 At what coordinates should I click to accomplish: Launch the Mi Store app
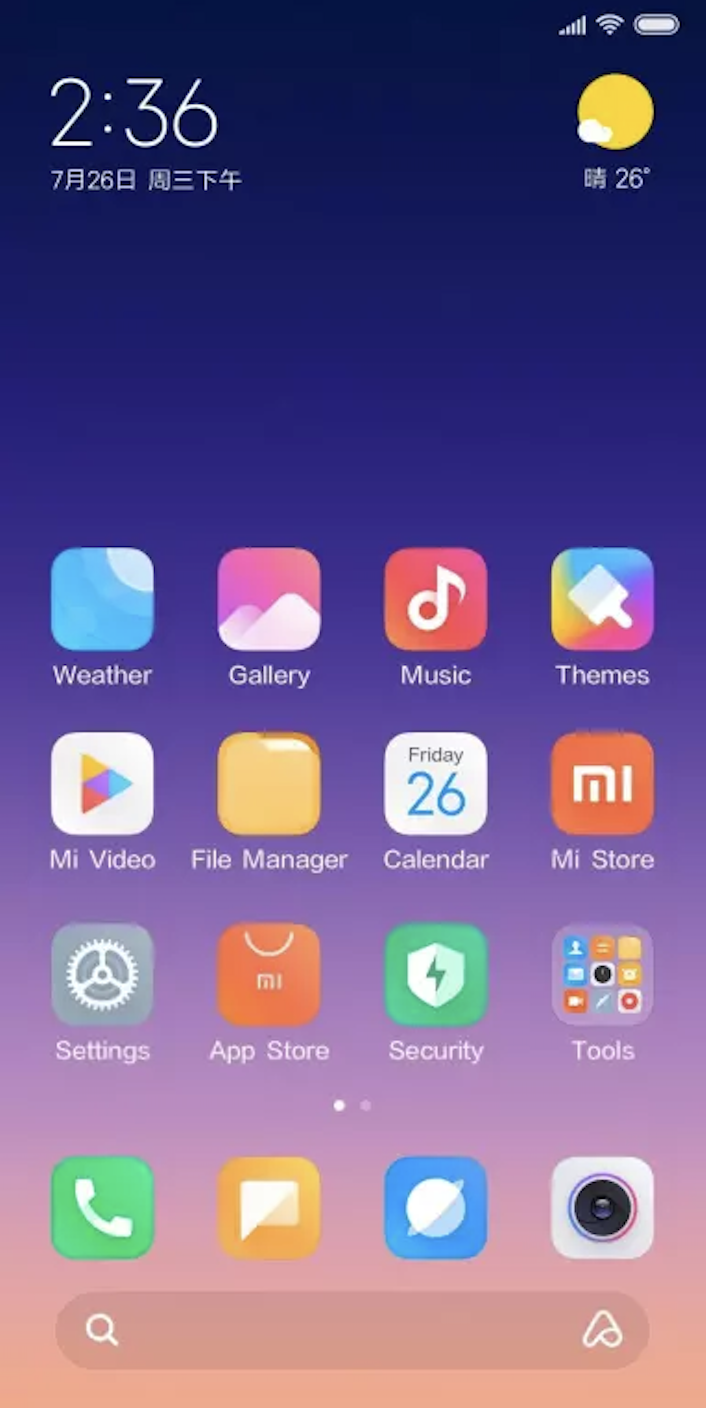602,784
